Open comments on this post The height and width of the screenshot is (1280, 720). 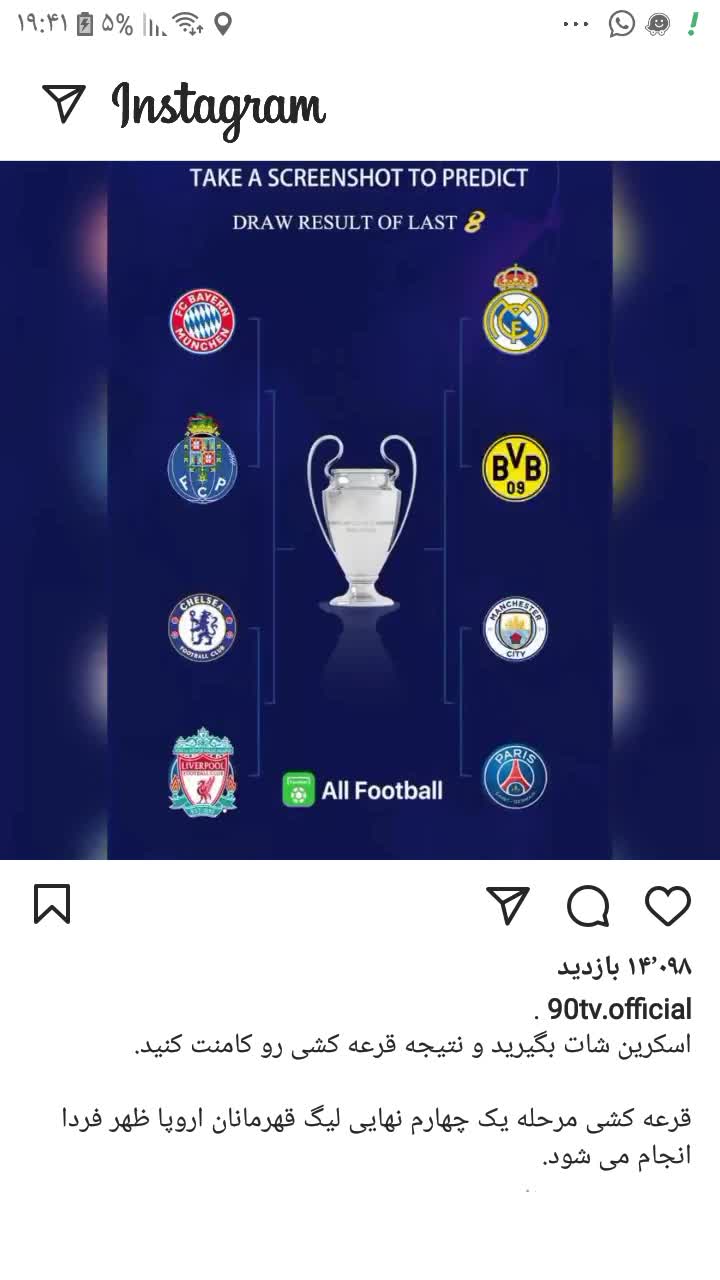(588, 906)
